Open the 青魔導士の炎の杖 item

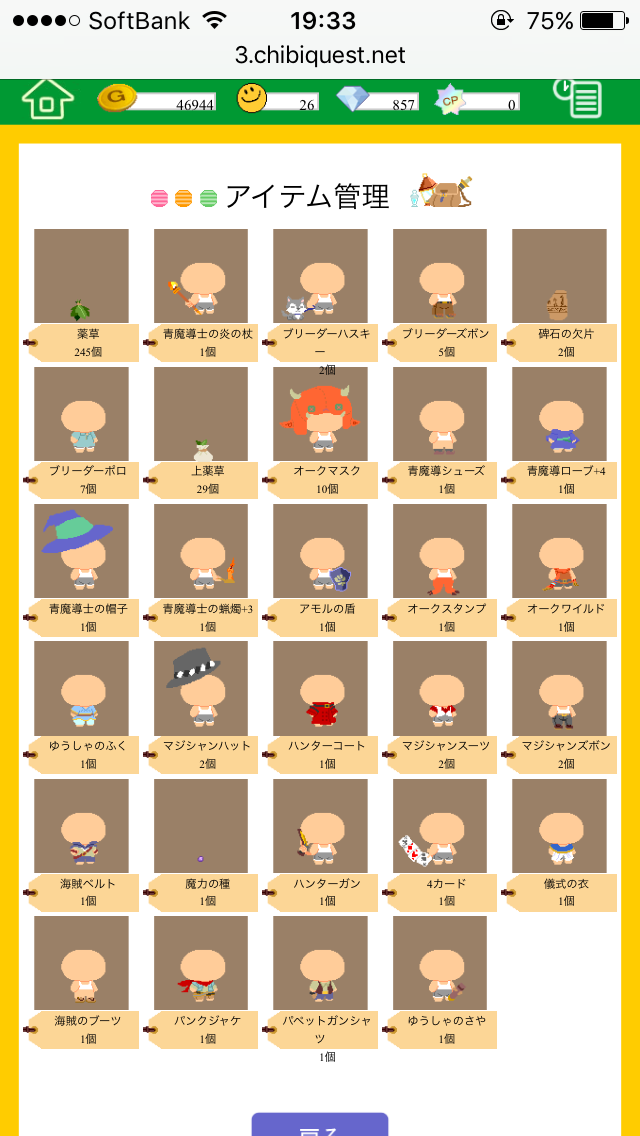tap(200, 276)
